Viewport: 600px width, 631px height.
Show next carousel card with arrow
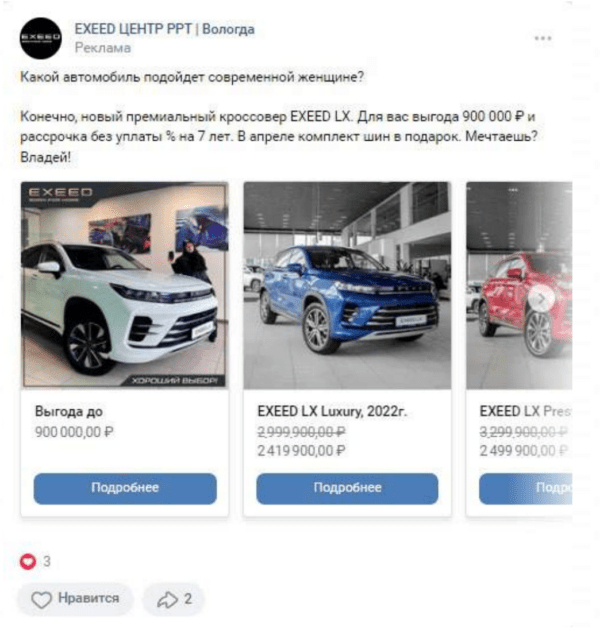tap(541, 298)
